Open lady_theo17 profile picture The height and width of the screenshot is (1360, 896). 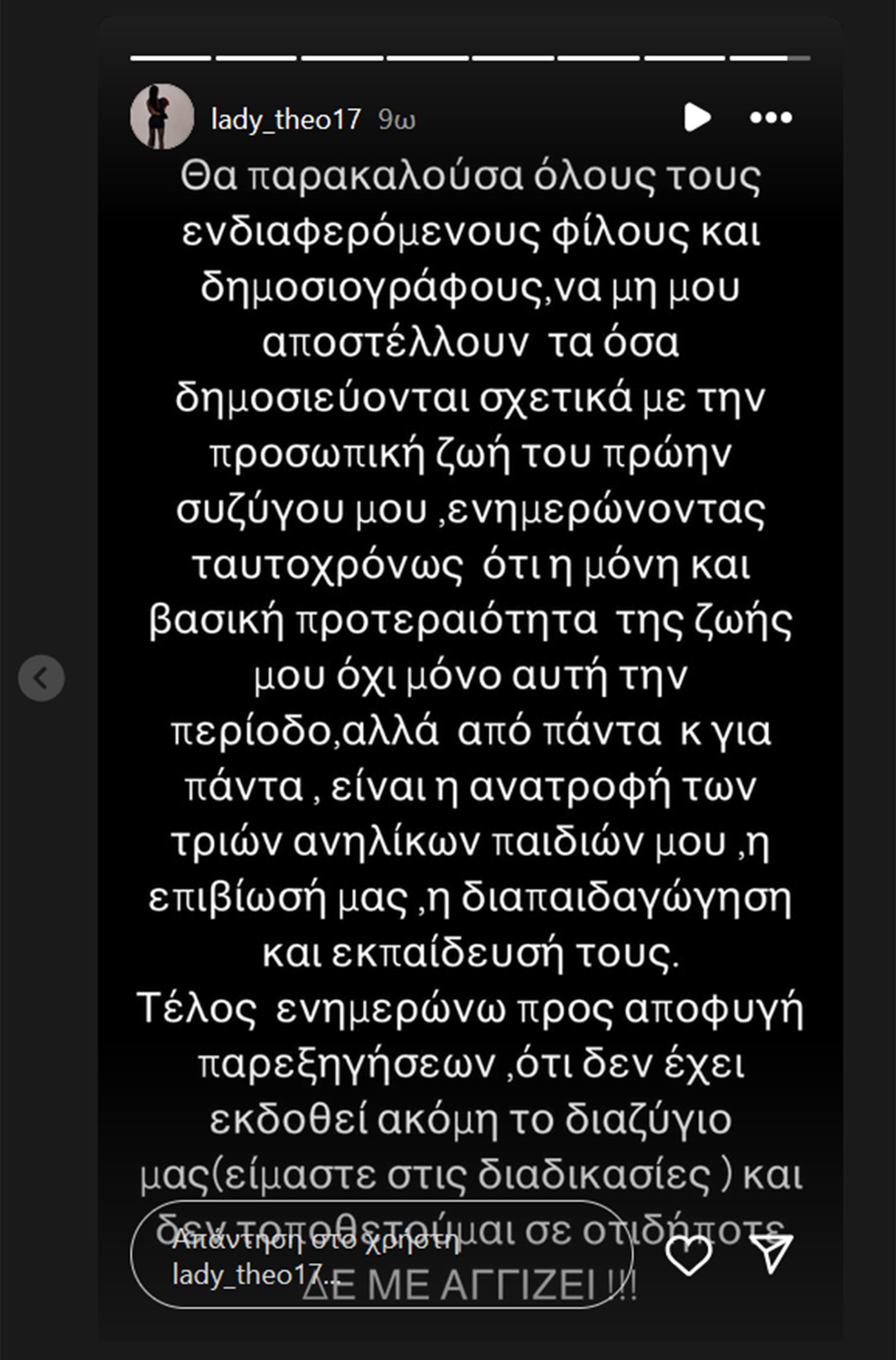point(162,117)
